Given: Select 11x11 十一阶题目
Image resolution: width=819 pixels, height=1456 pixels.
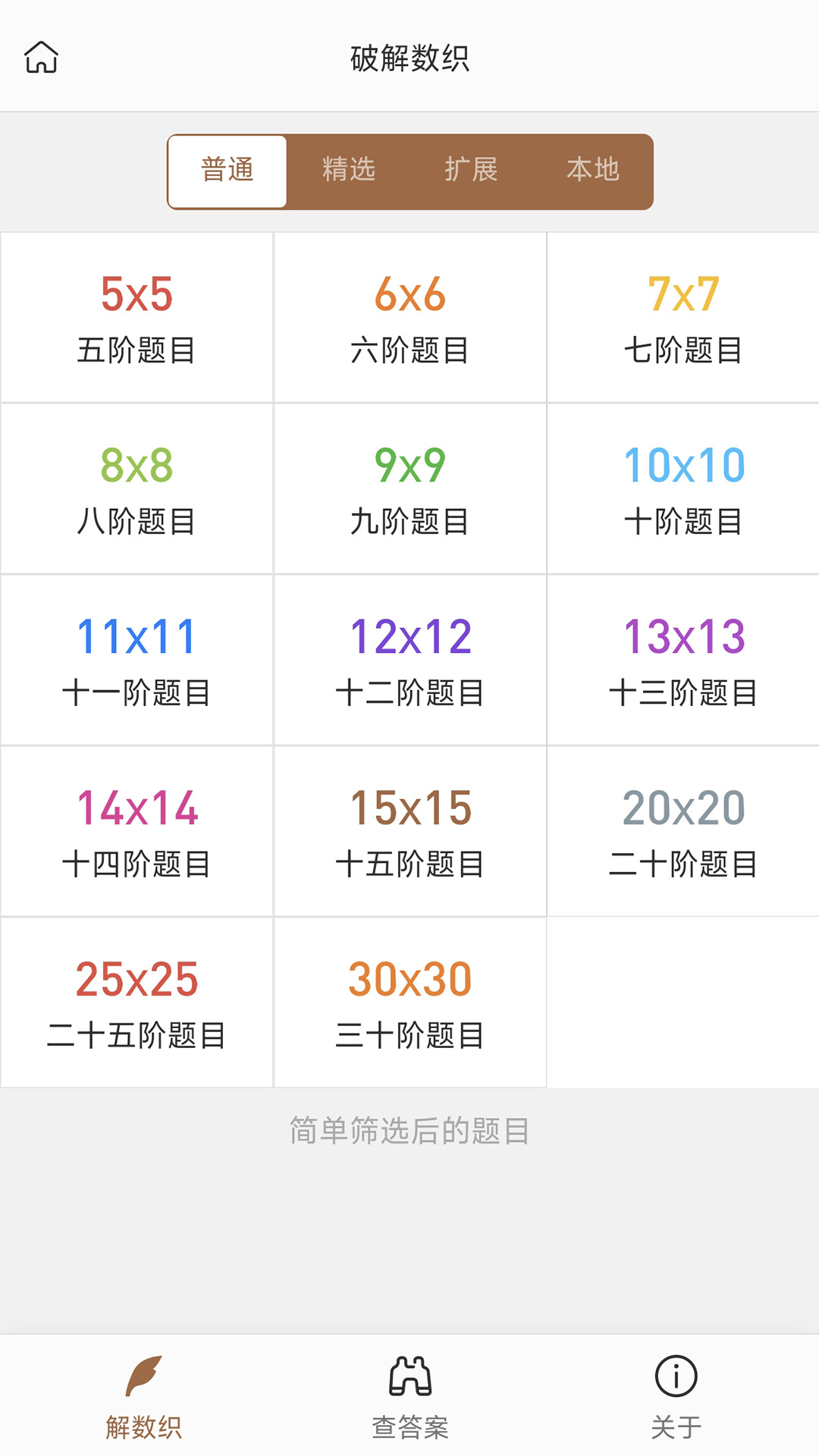Looking at the screenshot, I should click(x=136, y=661).
